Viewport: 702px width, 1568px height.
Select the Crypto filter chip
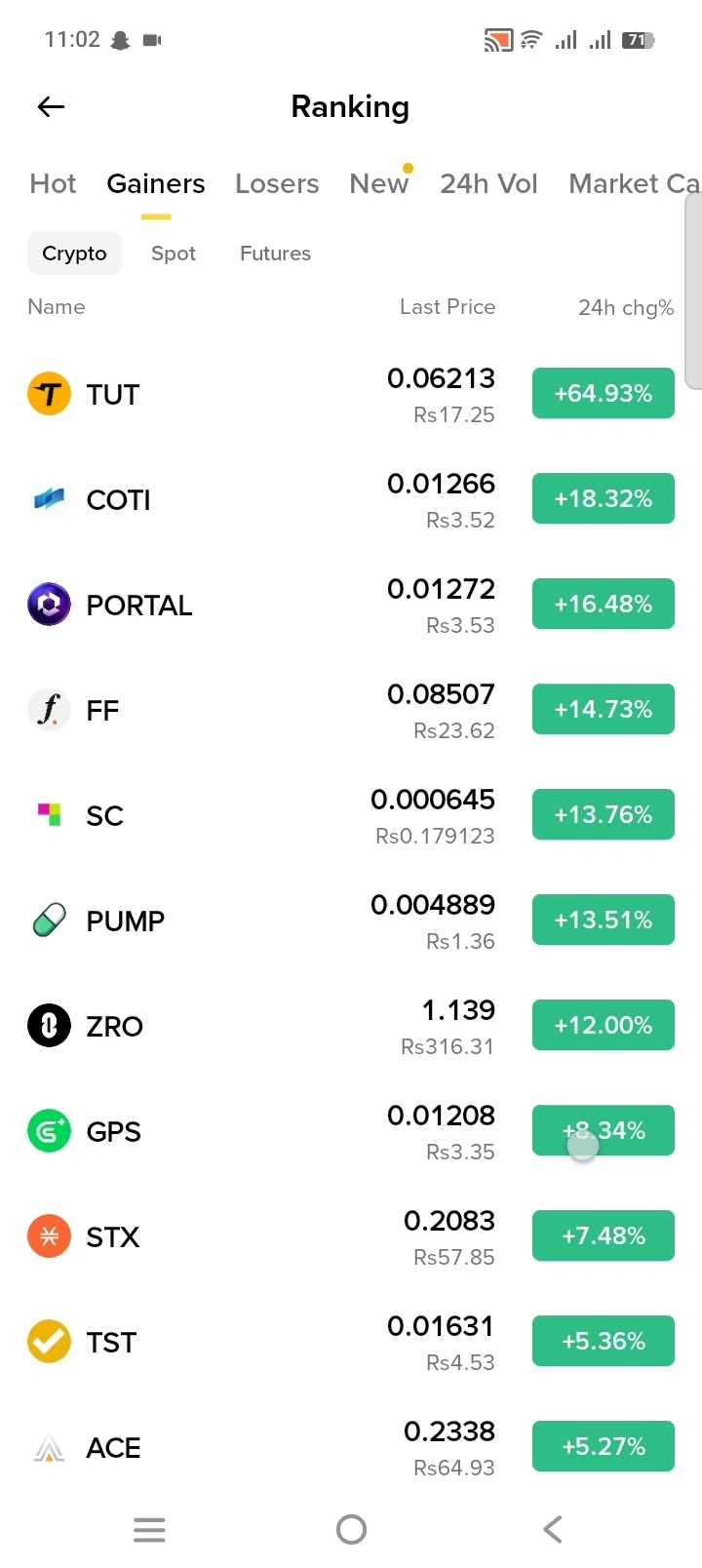pos(74,254)
